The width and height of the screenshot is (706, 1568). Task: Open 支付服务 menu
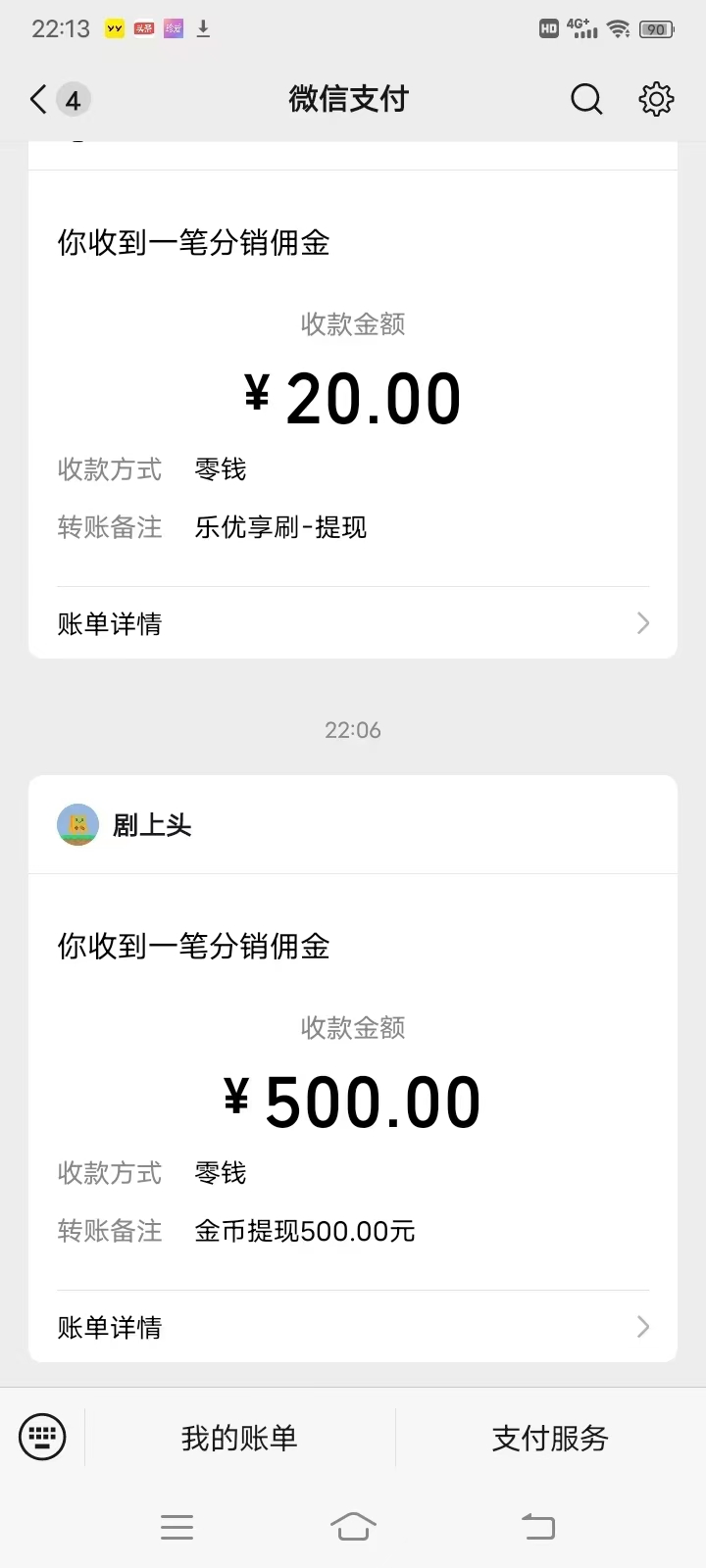coord(550,1438)
